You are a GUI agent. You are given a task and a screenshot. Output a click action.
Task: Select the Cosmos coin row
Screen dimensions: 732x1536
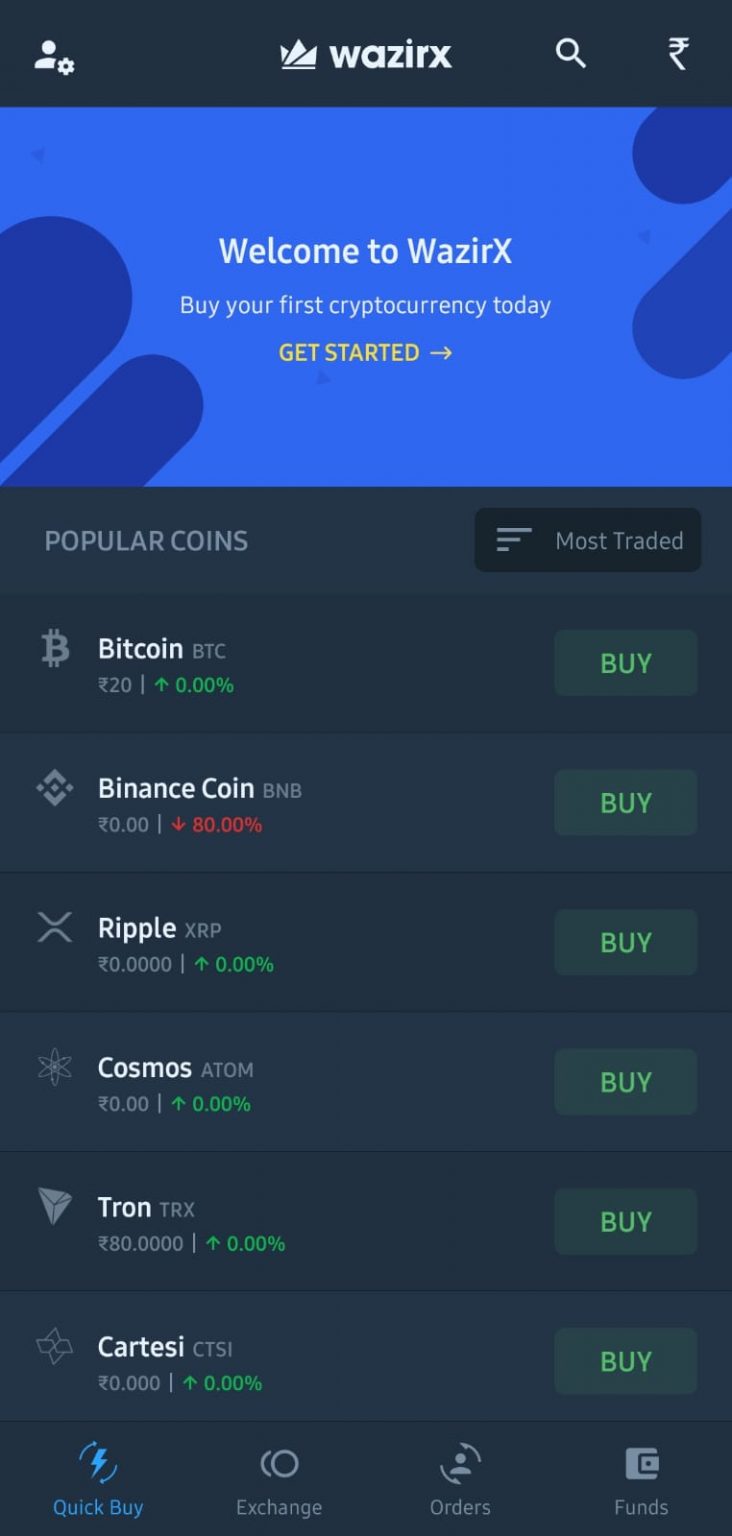300,1082
